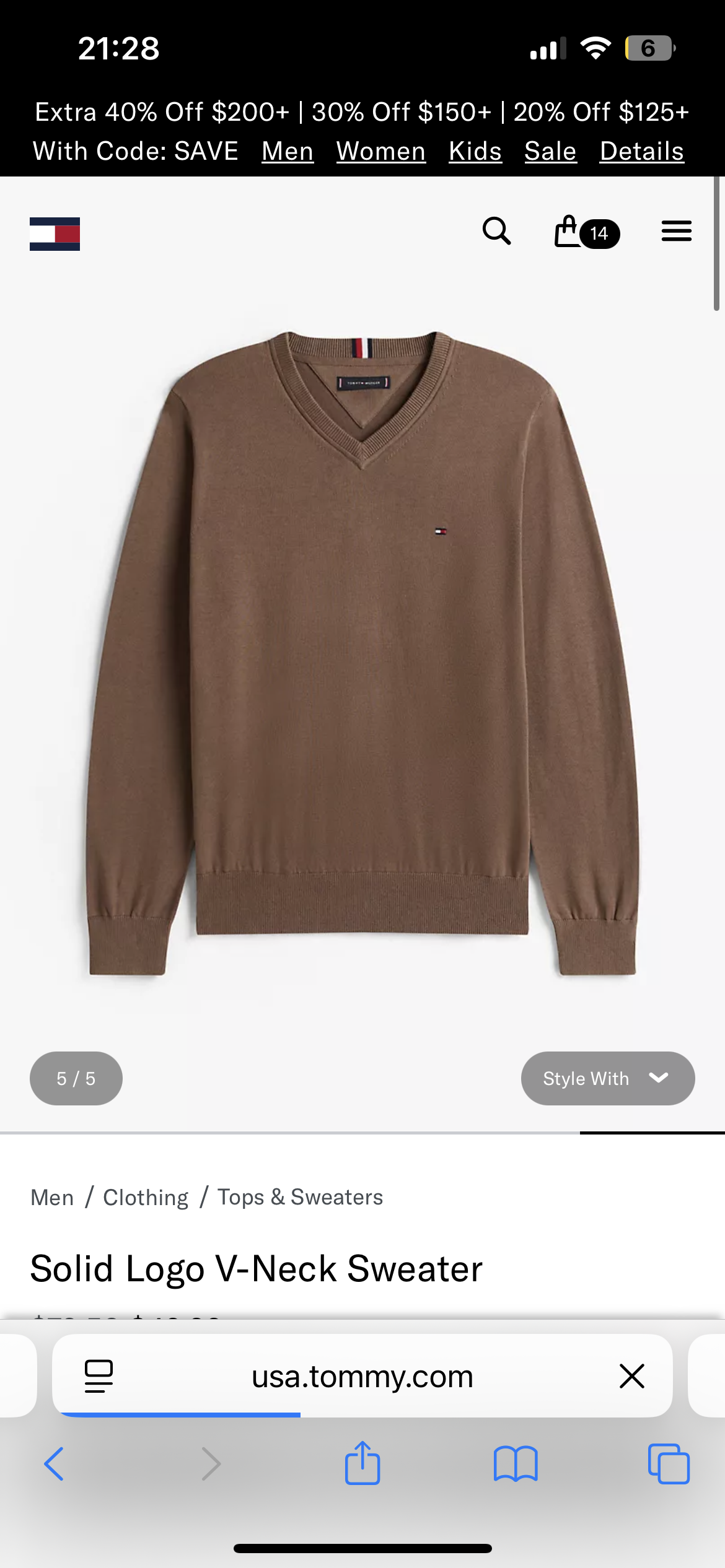725x1568 pixels.
Task: Open the shopping bag with 14 items
Action: pyautogui.click(x=585, y=233)
